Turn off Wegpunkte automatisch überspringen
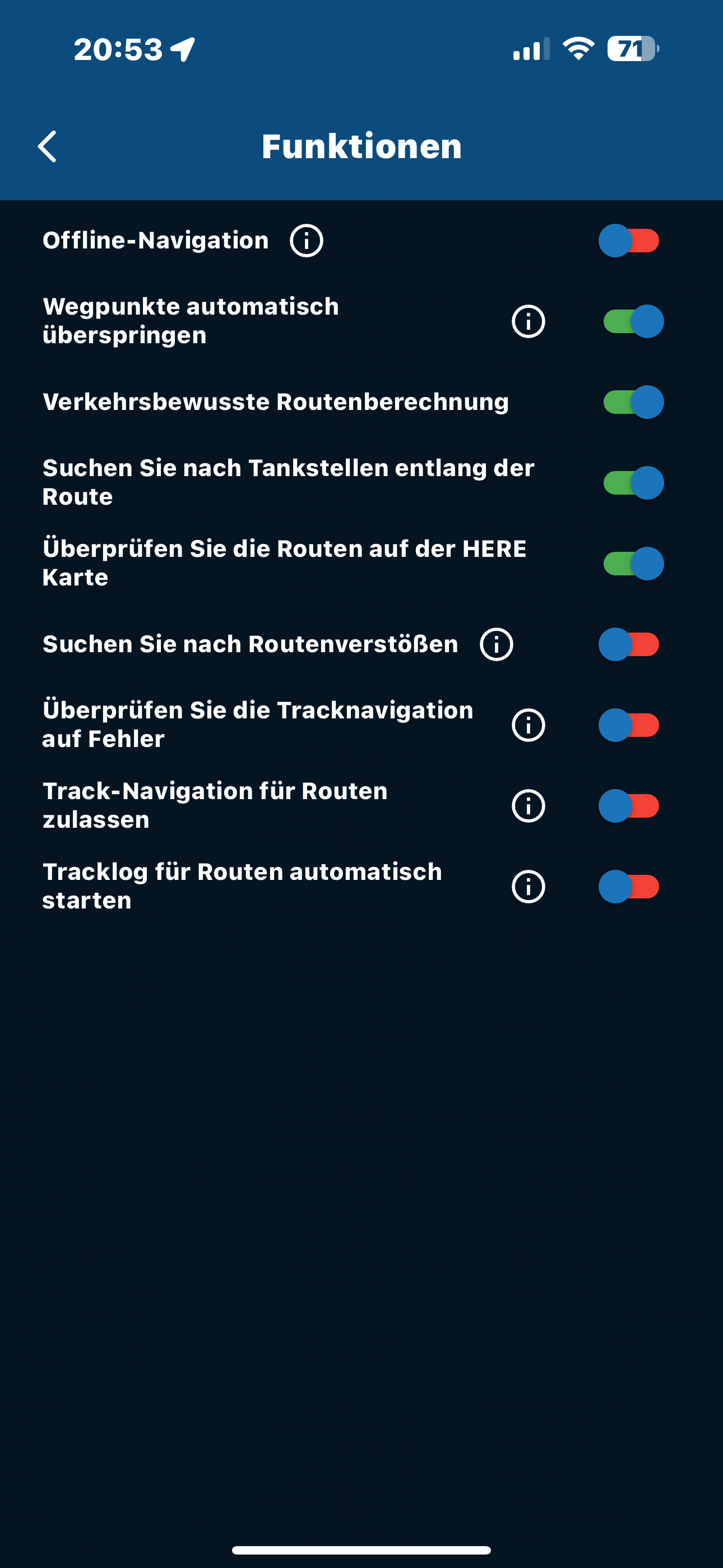This screenshot has height=1568, width=723. click(632, 321)
